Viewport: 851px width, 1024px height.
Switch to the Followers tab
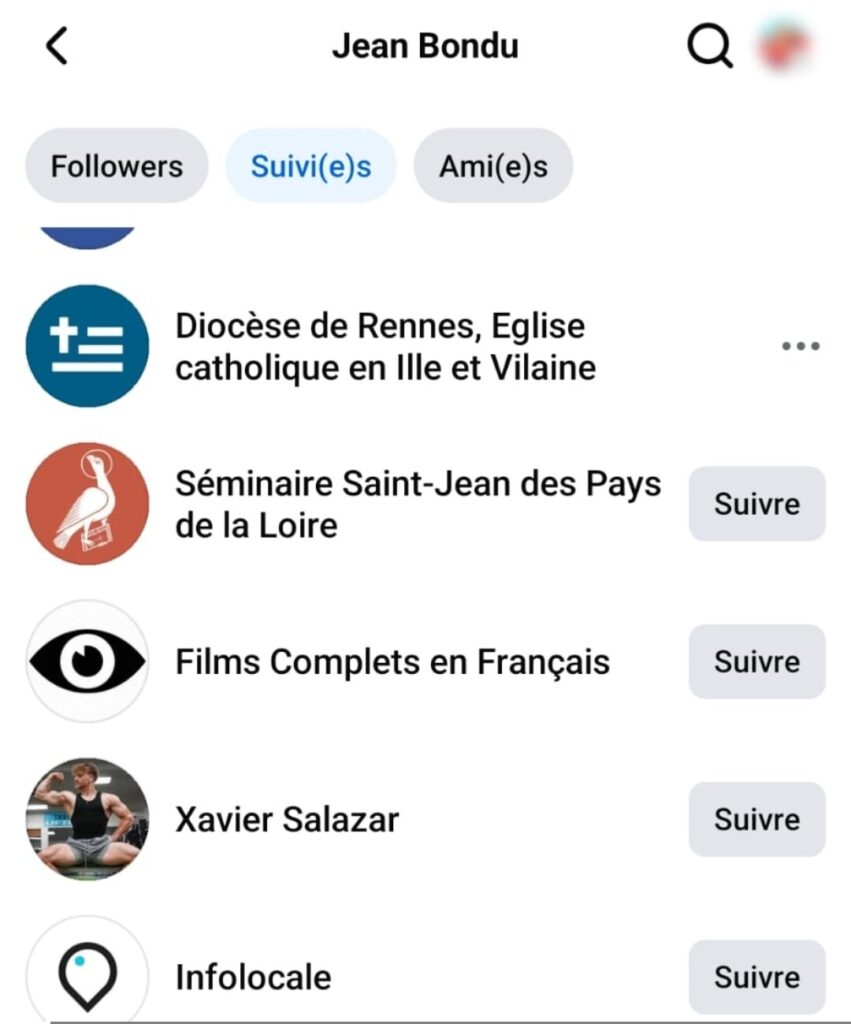pyautogui.click(x=116, y=166)
